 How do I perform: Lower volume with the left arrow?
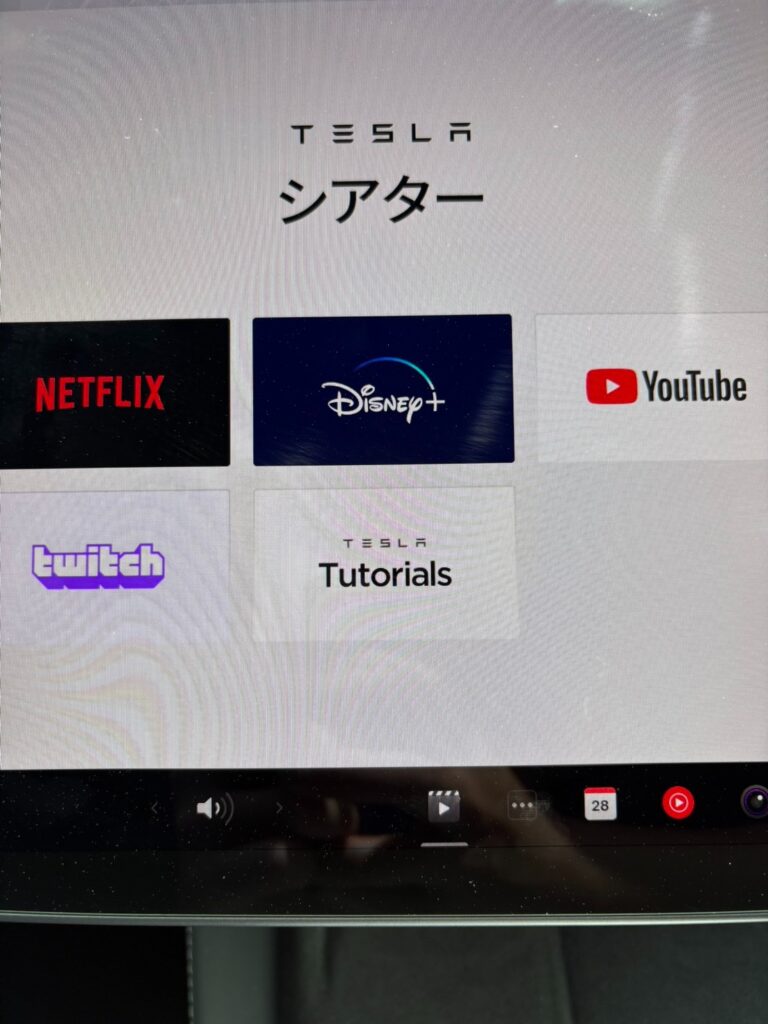155,808
